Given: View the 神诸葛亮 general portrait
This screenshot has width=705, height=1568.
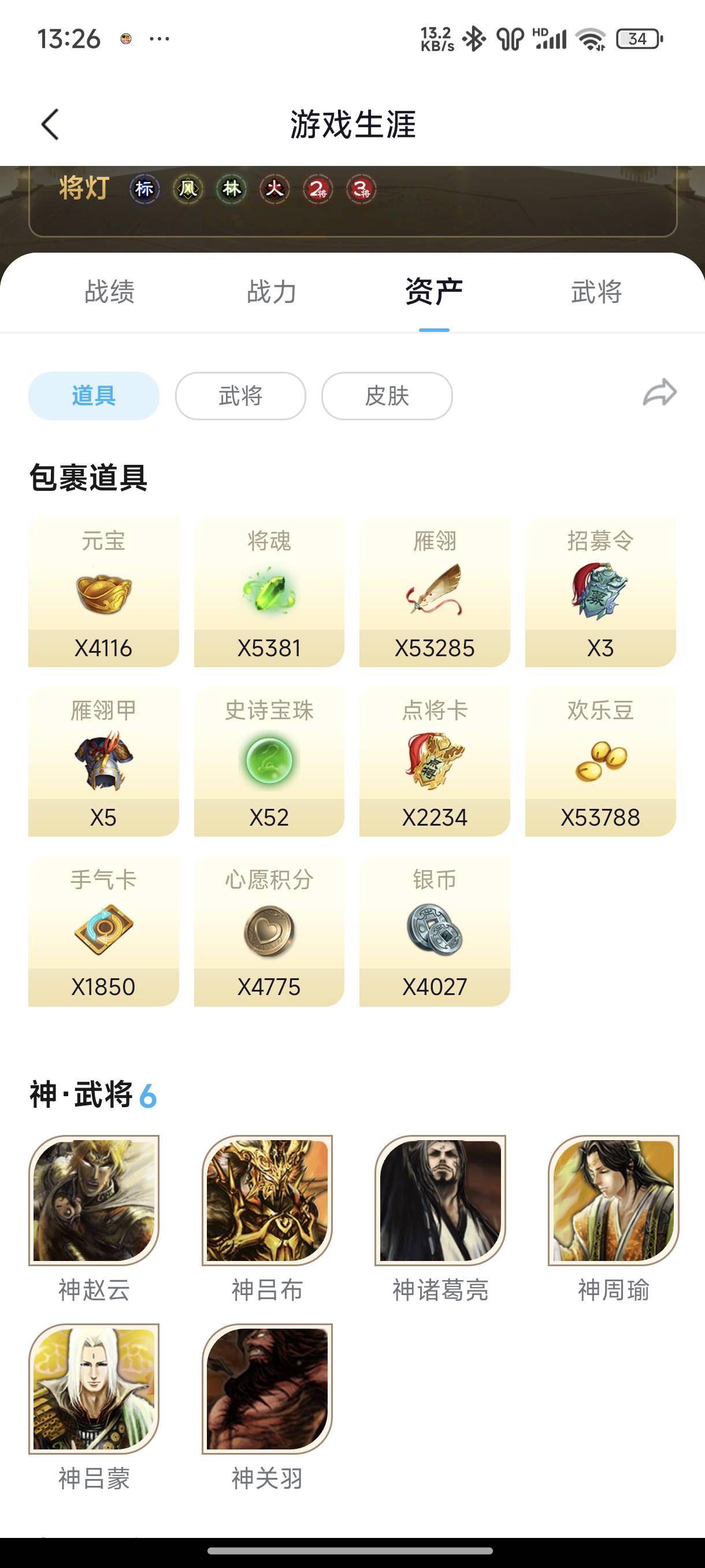Looking at the screenshot, I should tap(440, 1200).
